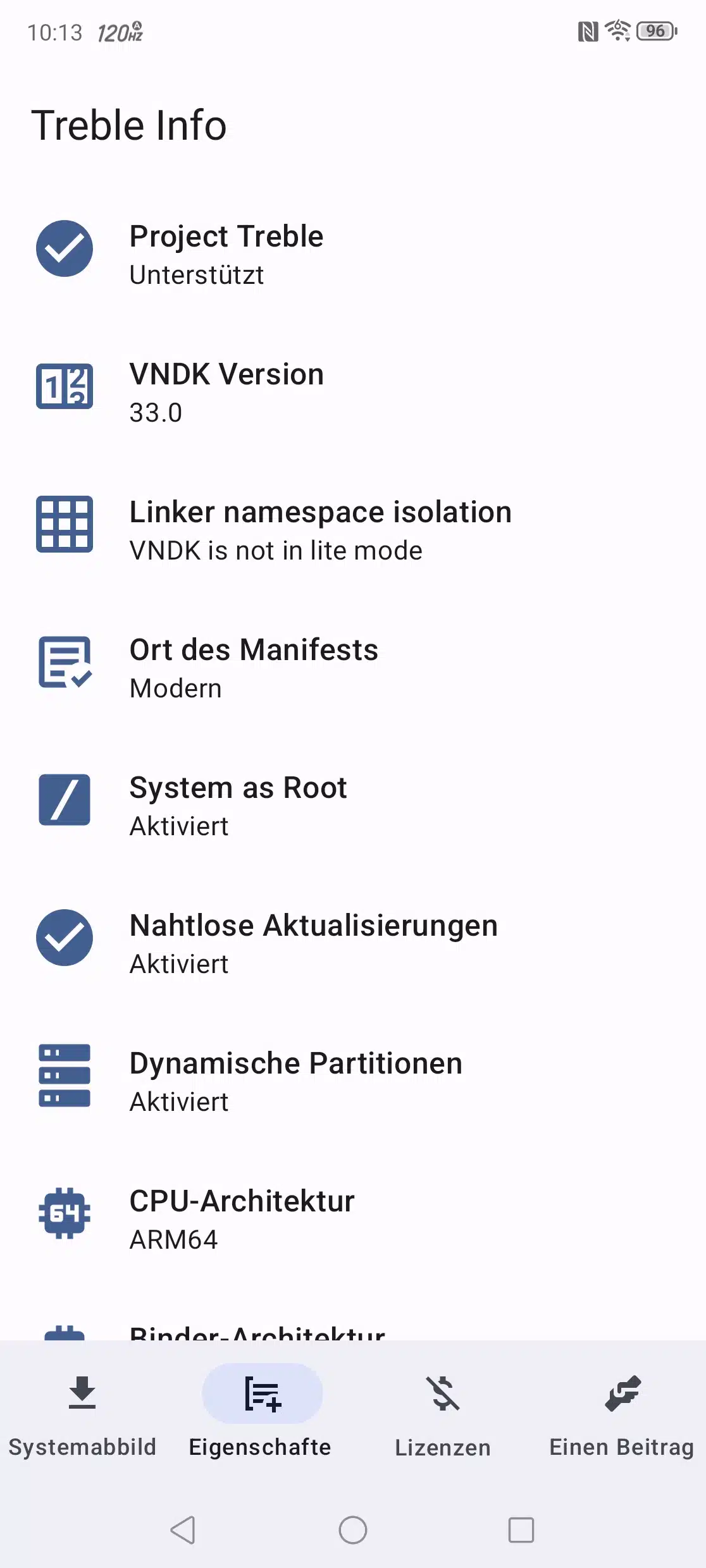Viewport: 706px width, 1568px height.
Task: Return to the home screen
Action: tap(353, 1530)
